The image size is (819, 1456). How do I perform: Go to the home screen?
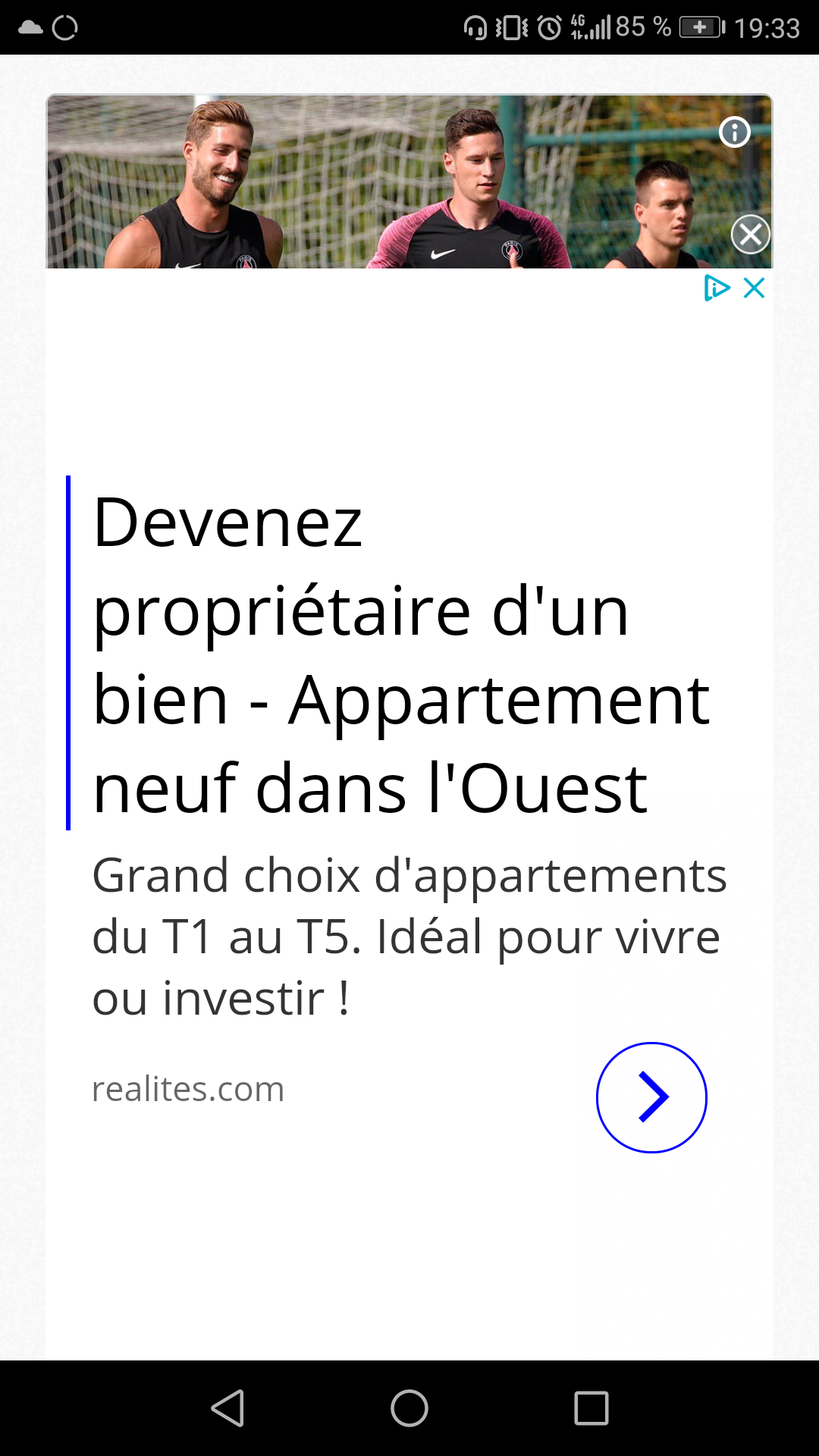[x=409, y=1408]
